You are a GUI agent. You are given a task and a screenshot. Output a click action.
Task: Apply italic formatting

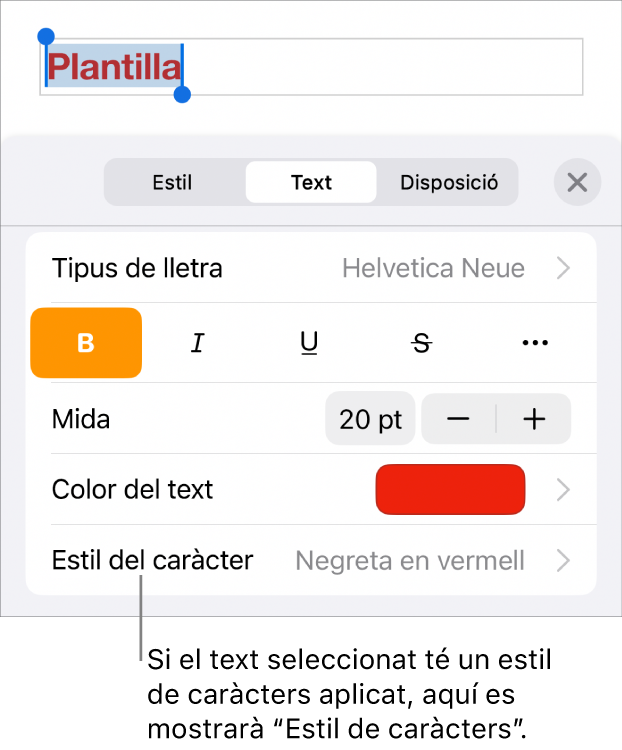(198, 343)
